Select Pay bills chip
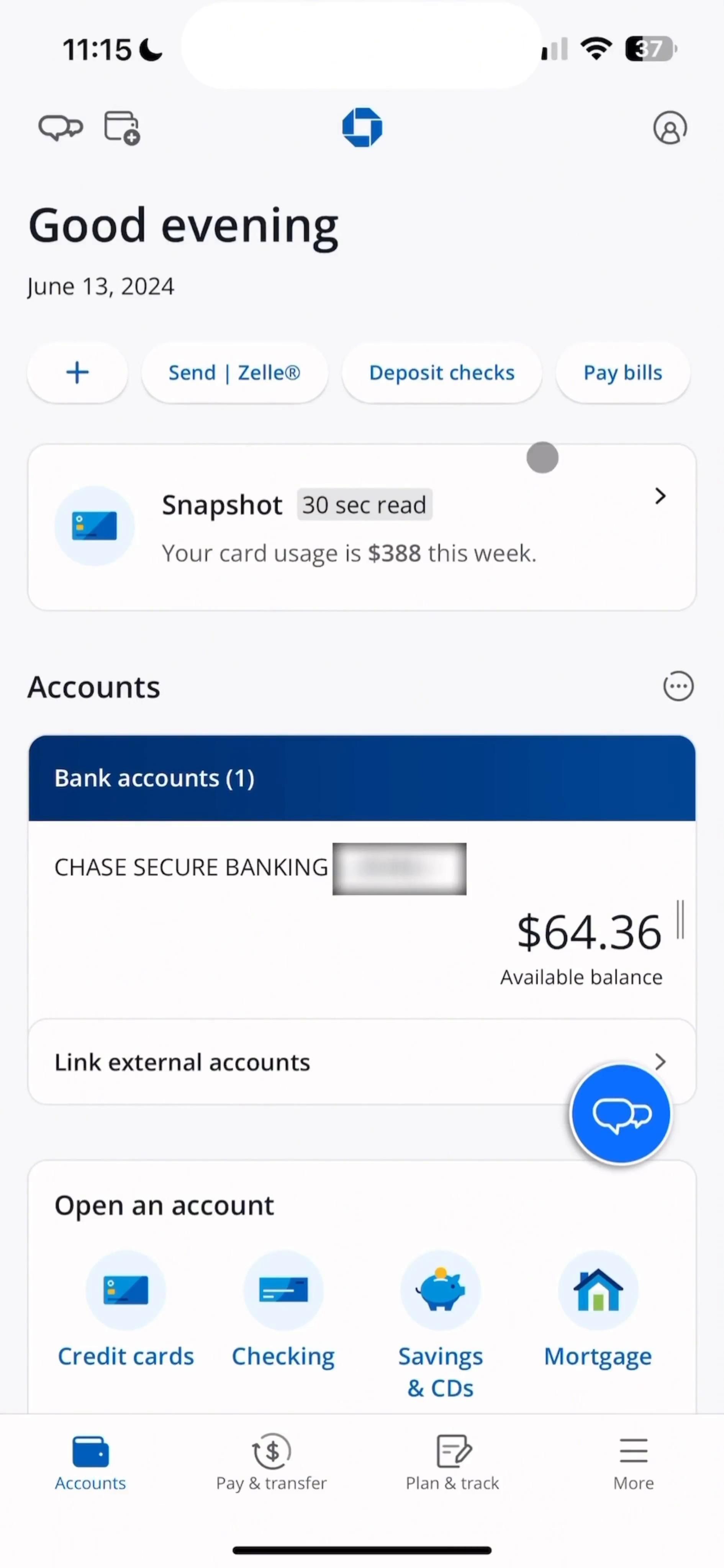Image resolution: width=724 pixels, height=1568 pixels. point(622,372)
